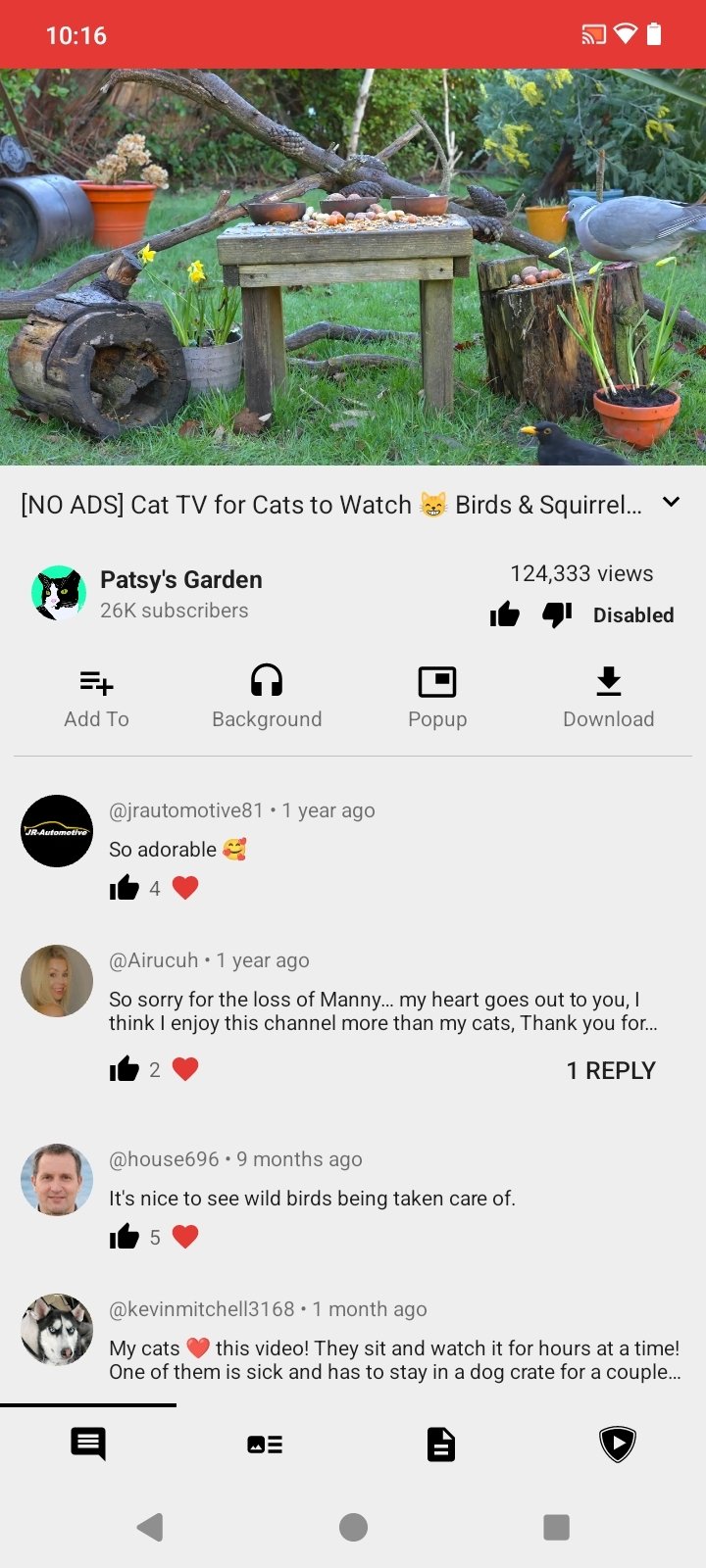This screenshot has height=1568, width=706.
Task: Open @Airucuh's profile avatar
Action: point(57,981)
